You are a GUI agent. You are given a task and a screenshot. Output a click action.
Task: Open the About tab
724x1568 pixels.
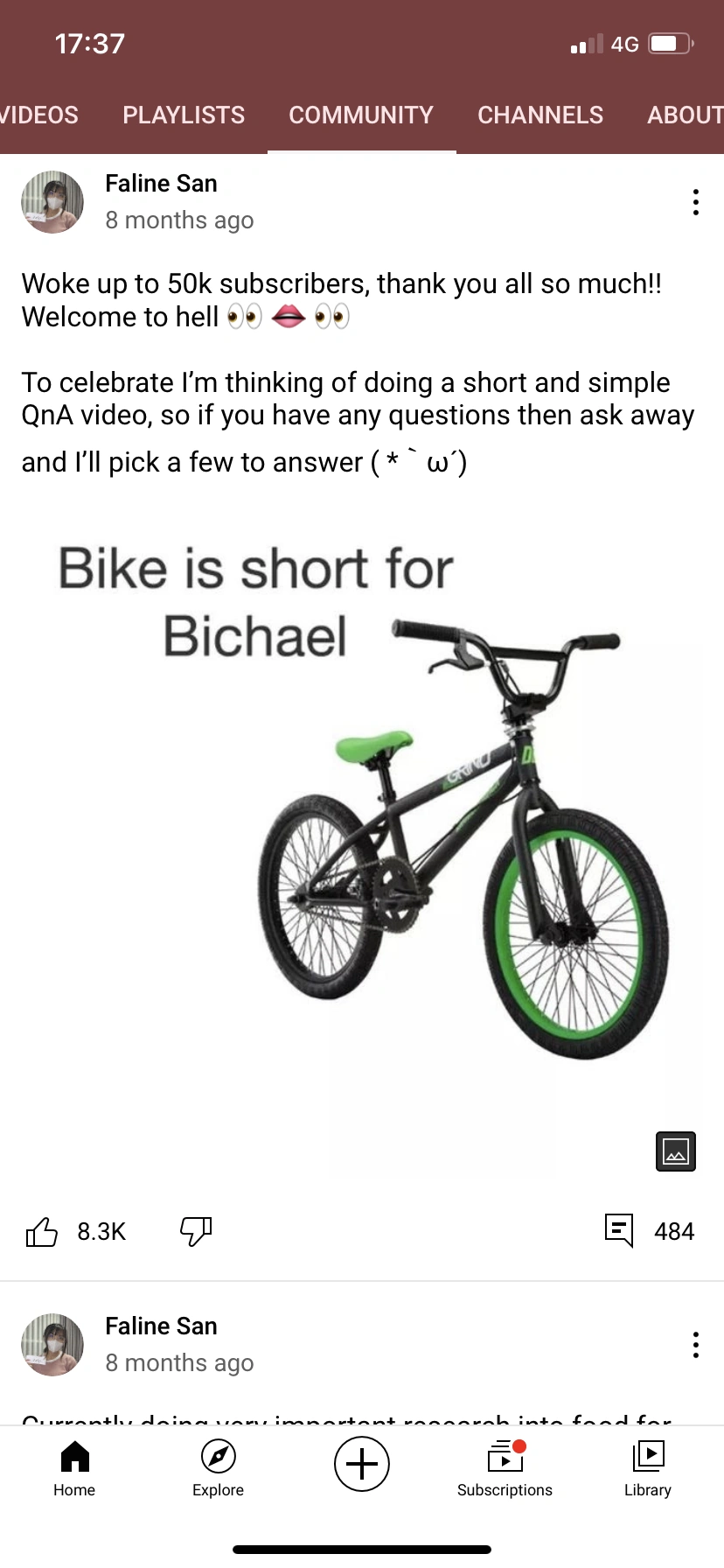tap(685, 115)
